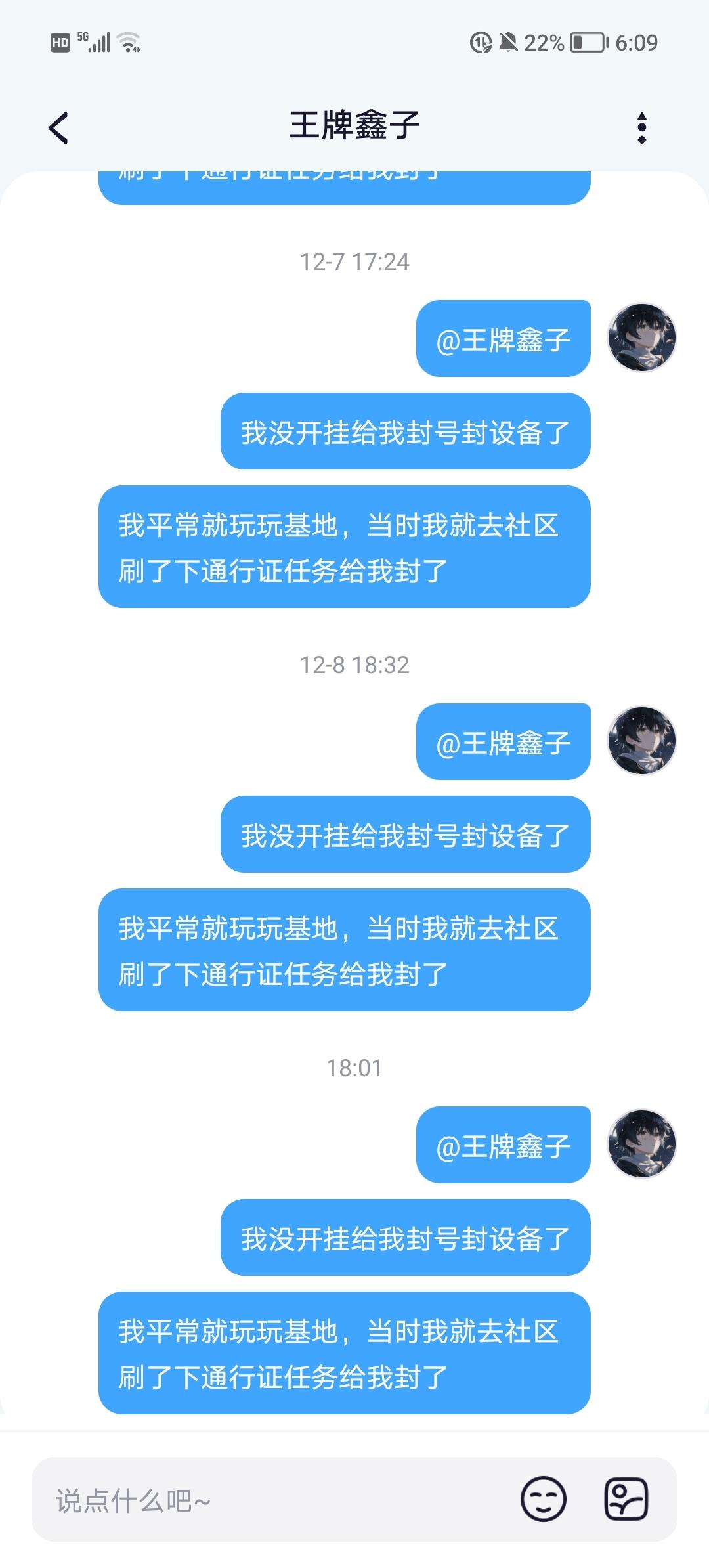709x1568 pixels.
Task: Tap the chat title 王牌鑫子
Action: 354,125
